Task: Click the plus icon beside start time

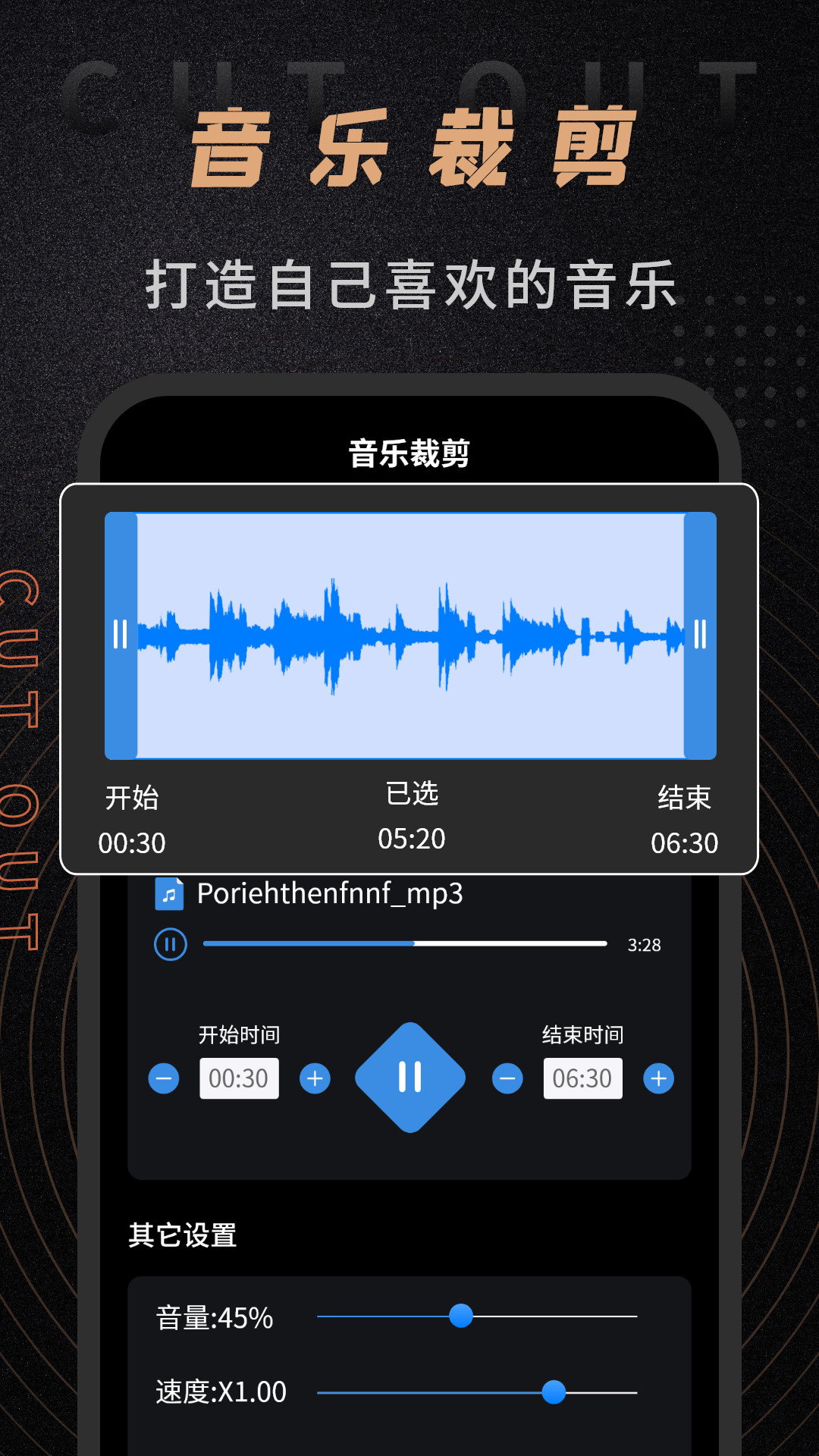Action: point(315,1078)
